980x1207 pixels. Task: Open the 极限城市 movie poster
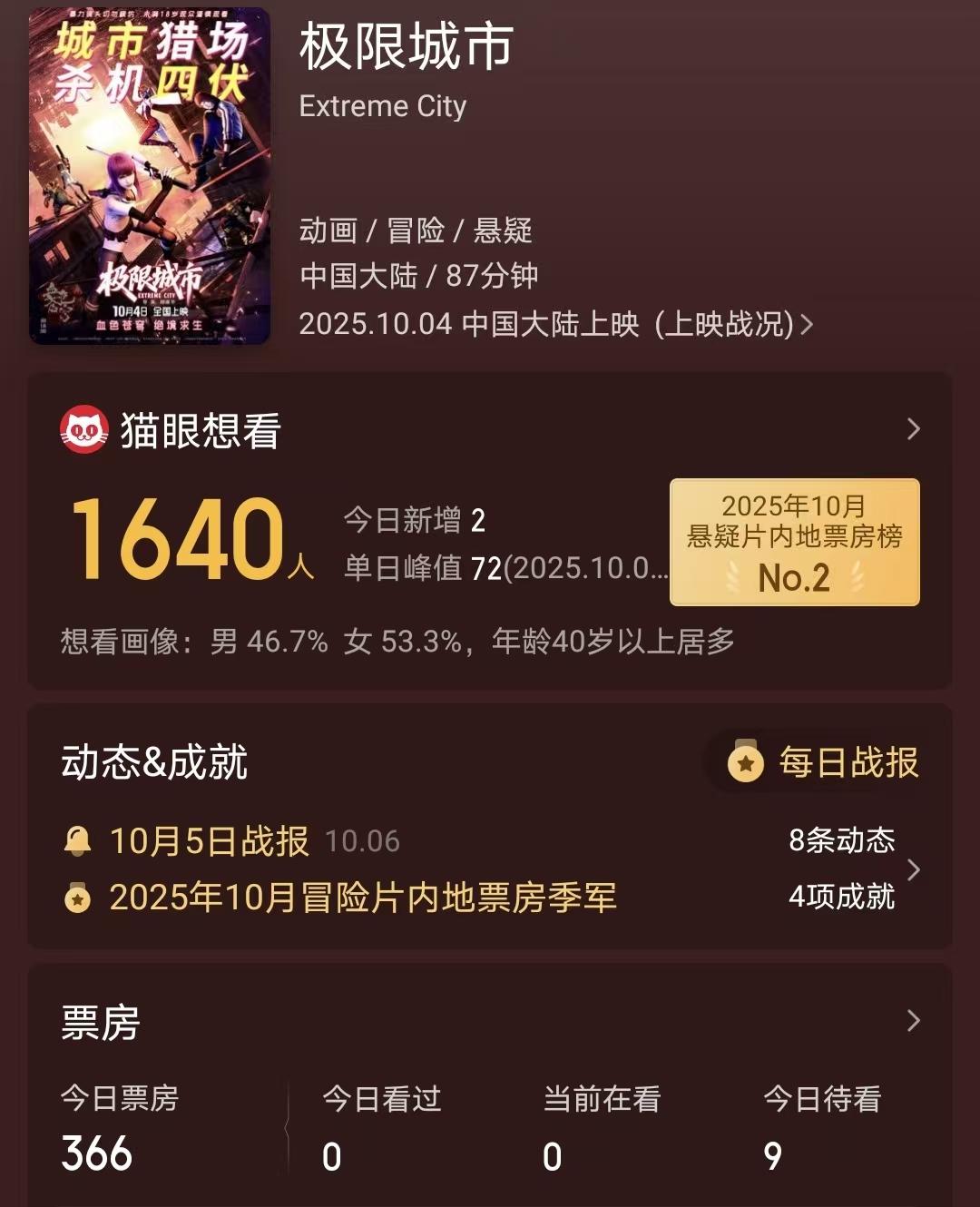pos(150,176)
